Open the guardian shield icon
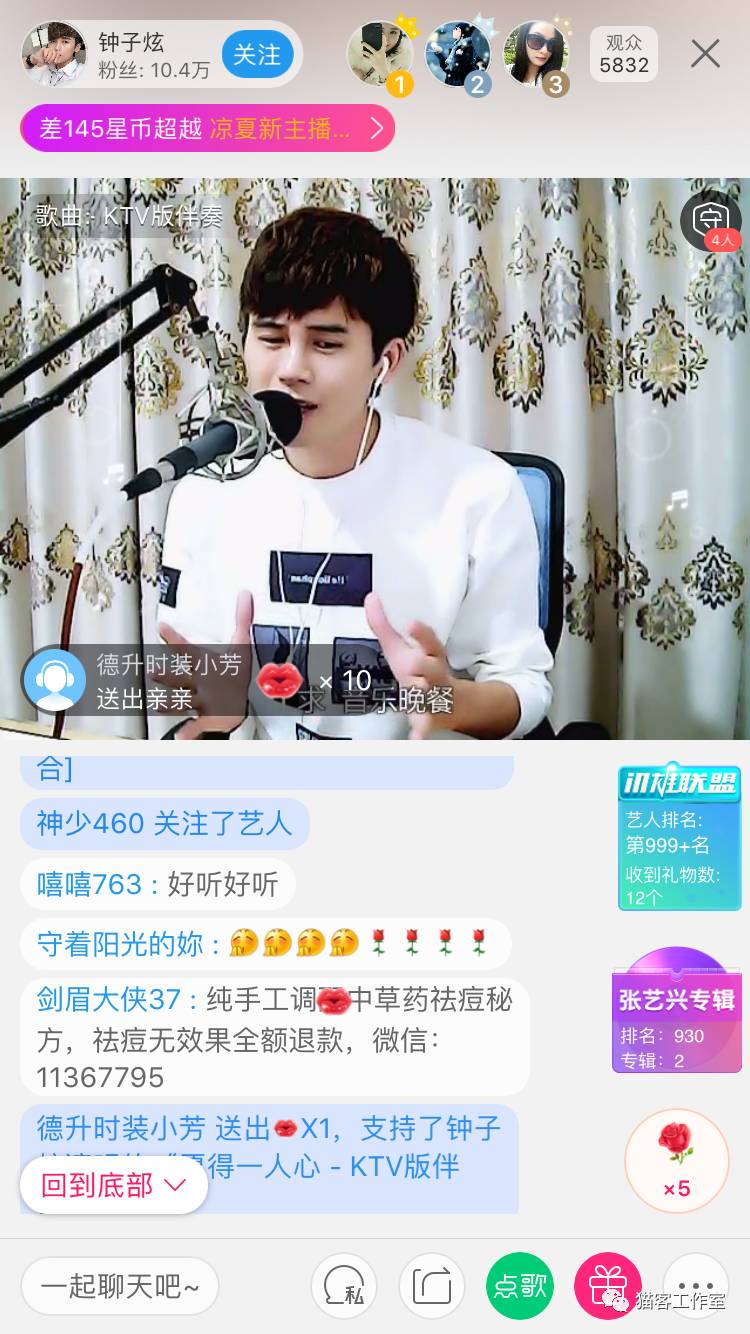Viewport: 750px width, 1334px height. pos(711,220)
